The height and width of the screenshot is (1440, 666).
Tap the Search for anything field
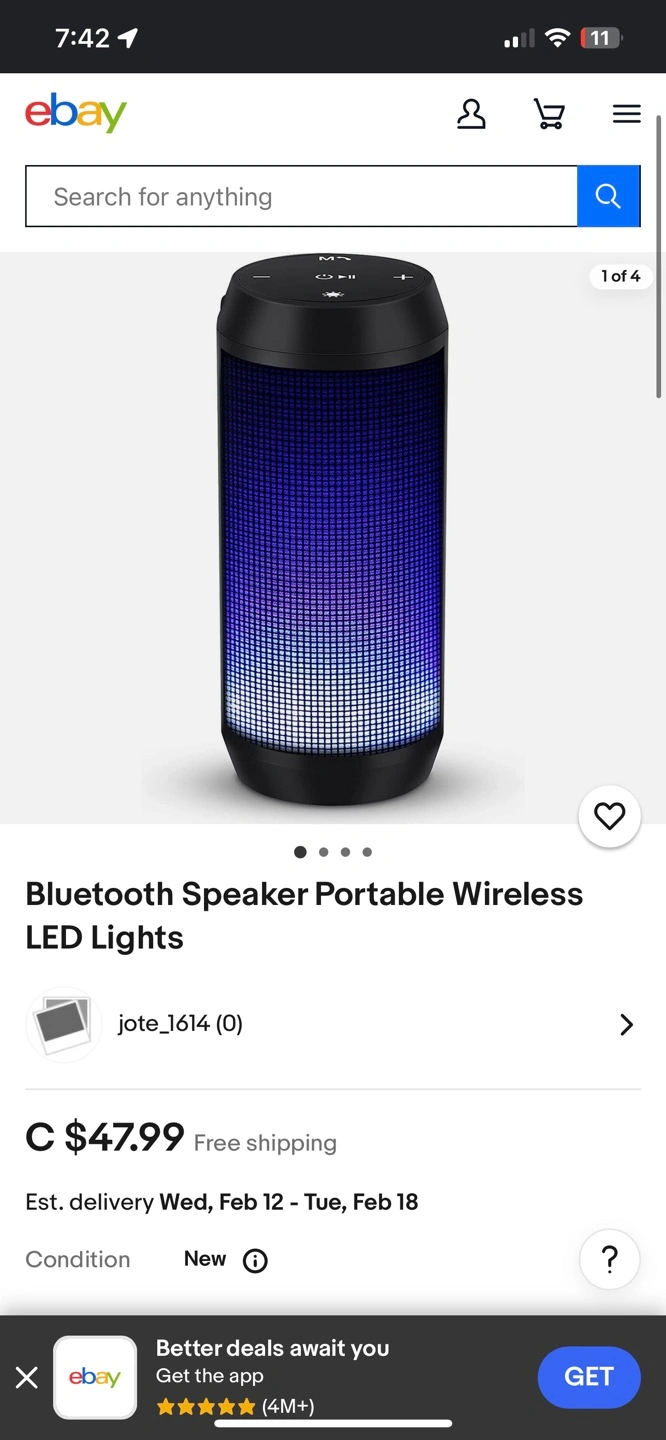click(301, 196)
